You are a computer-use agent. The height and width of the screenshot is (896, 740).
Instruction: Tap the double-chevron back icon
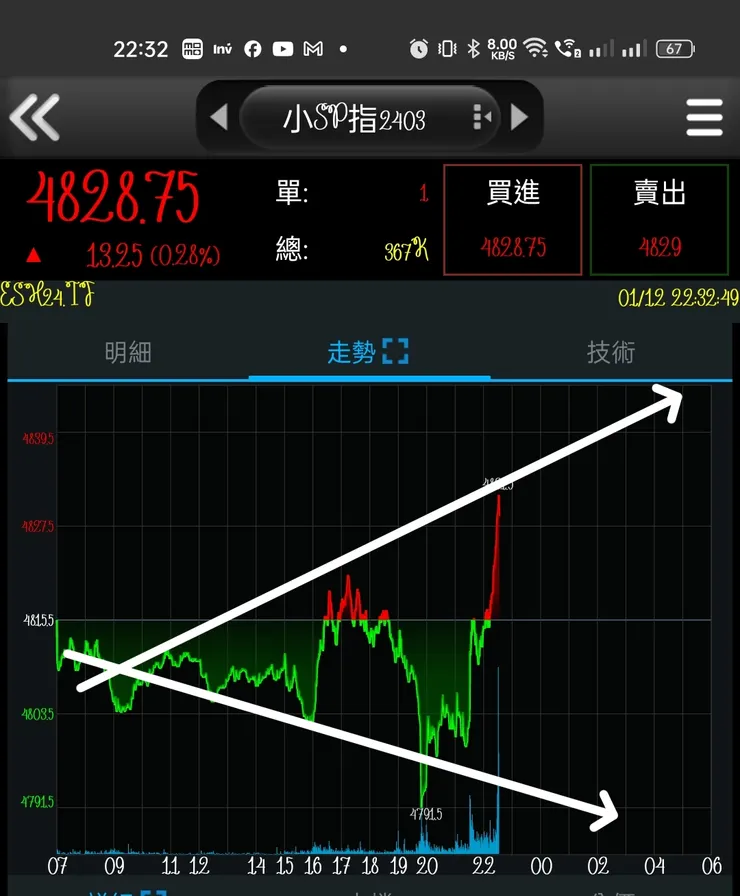34,117
